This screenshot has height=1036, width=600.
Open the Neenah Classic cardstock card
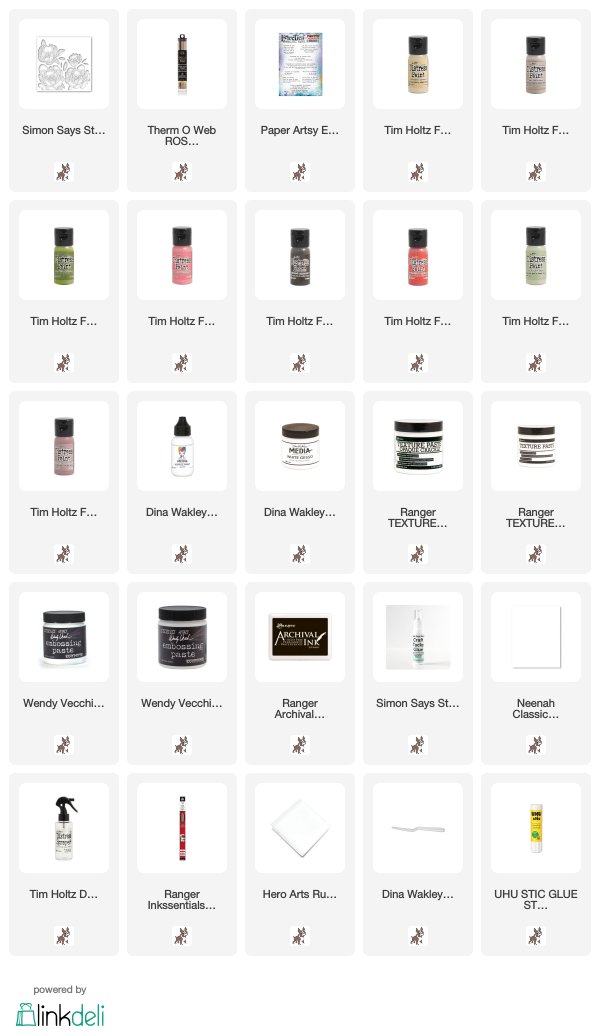click(x=536, y=673)
